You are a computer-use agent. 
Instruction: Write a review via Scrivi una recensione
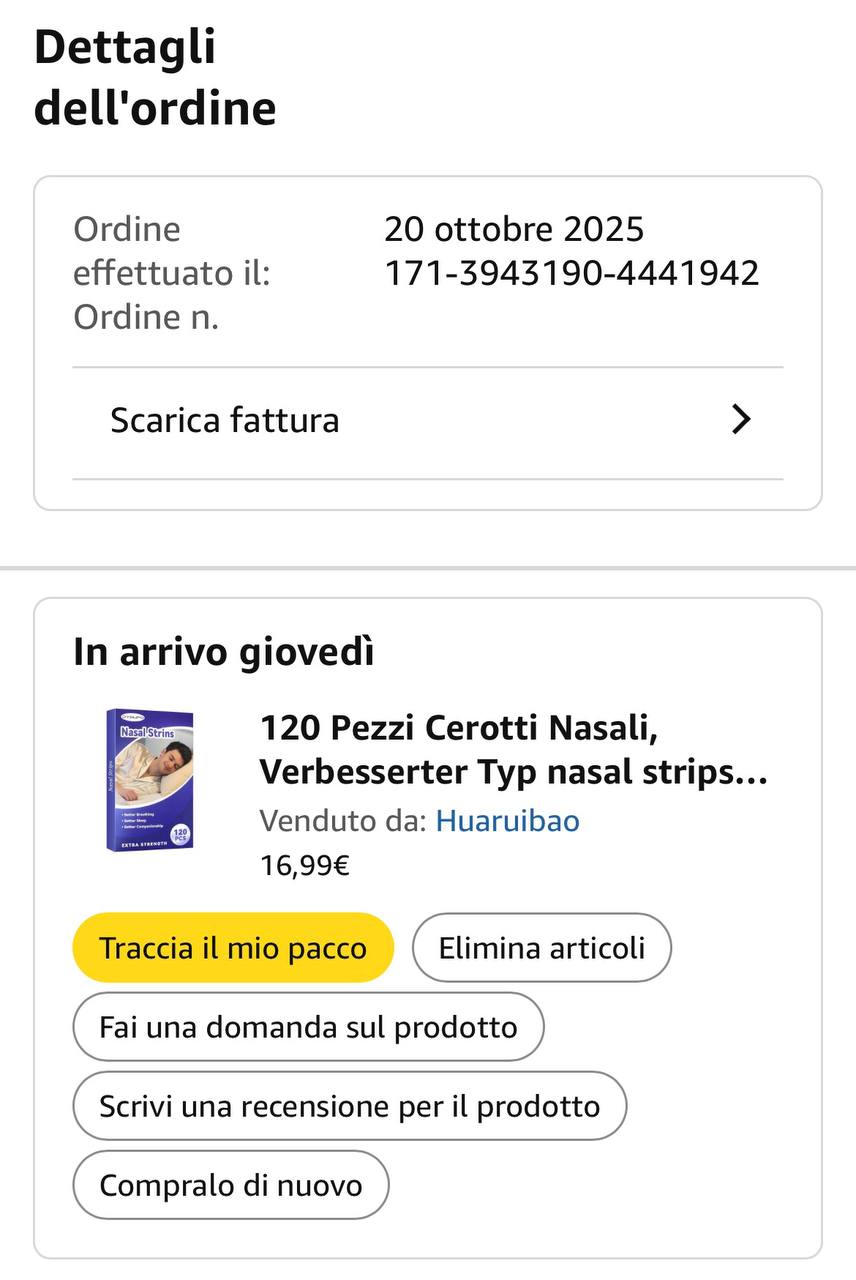[349, 1106]
